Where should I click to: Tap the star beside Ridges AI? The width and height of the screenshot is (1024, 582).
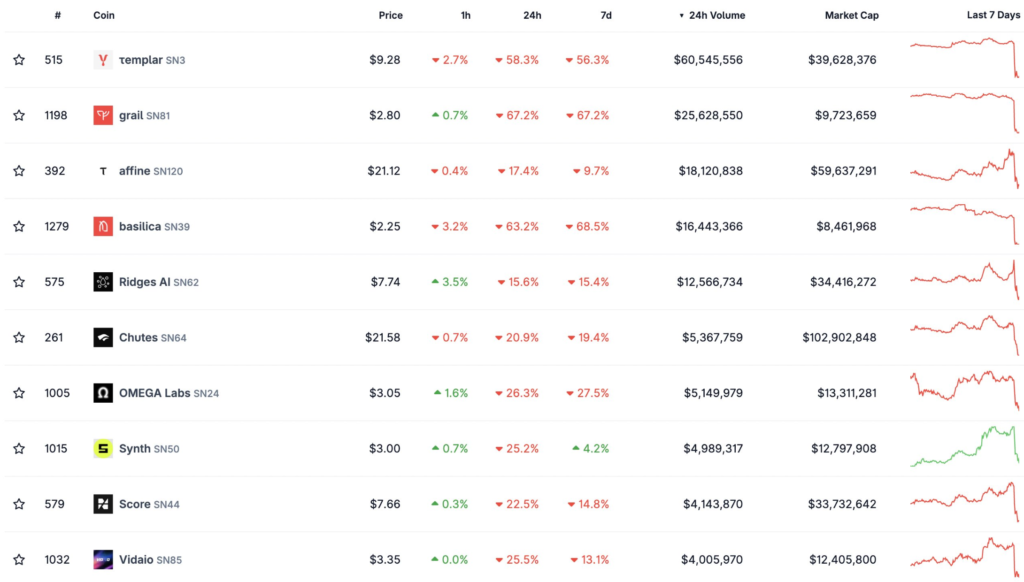point(19,282)
